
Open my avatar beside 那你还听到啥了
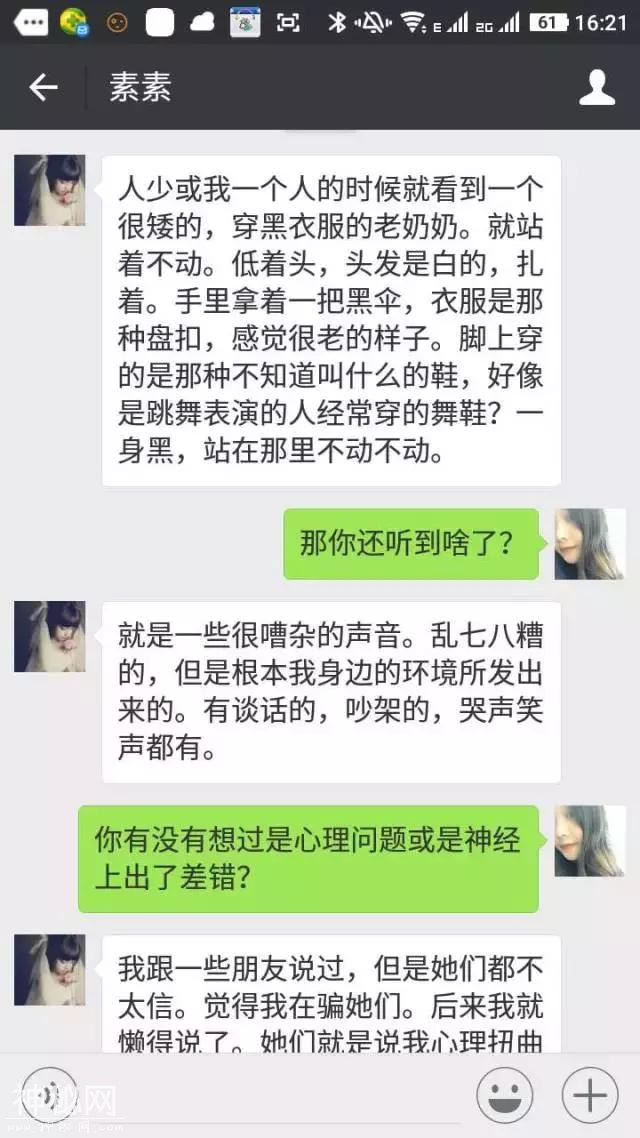pyautogui.click(x=589, y=543)
